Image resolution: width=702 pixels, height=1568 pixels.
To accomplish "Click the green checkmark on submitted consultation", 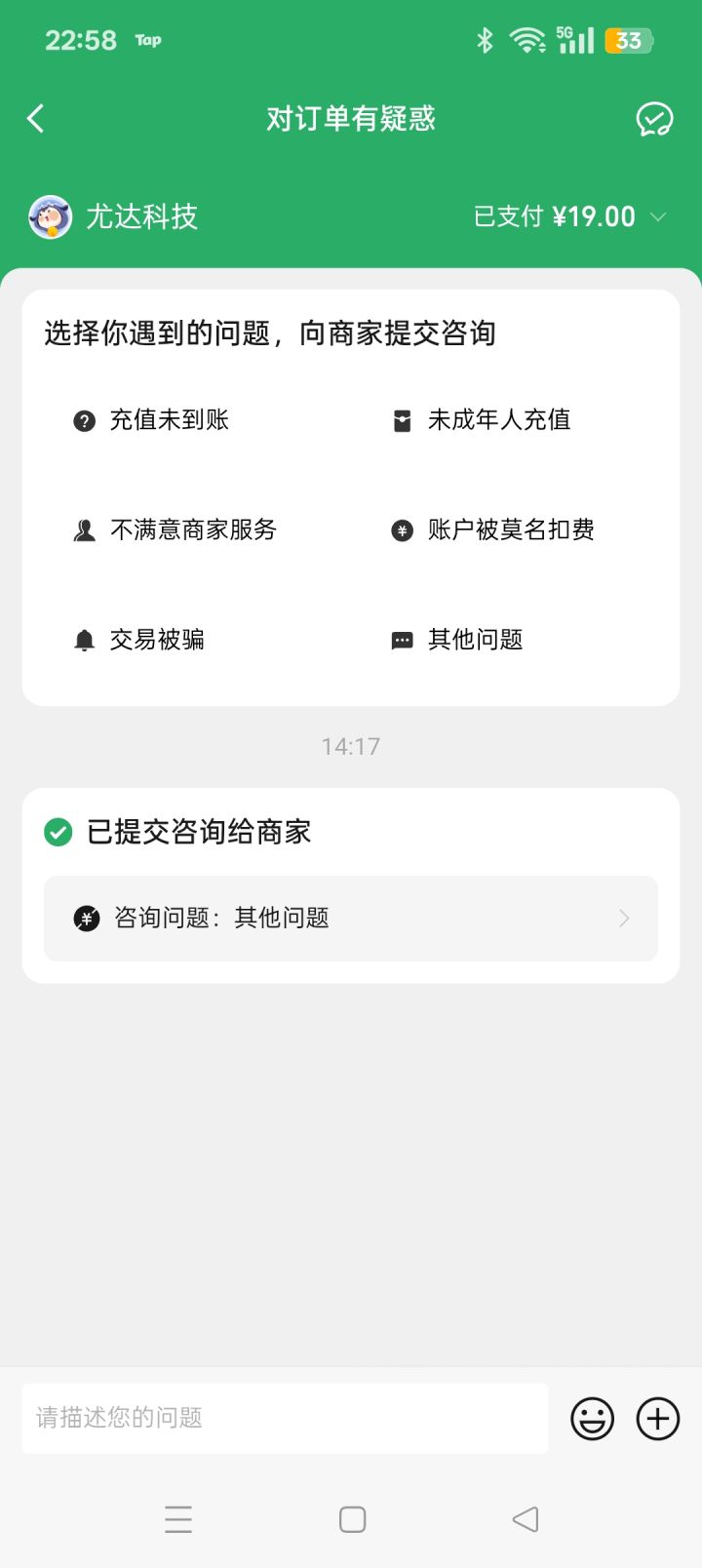I will point(58,832).
